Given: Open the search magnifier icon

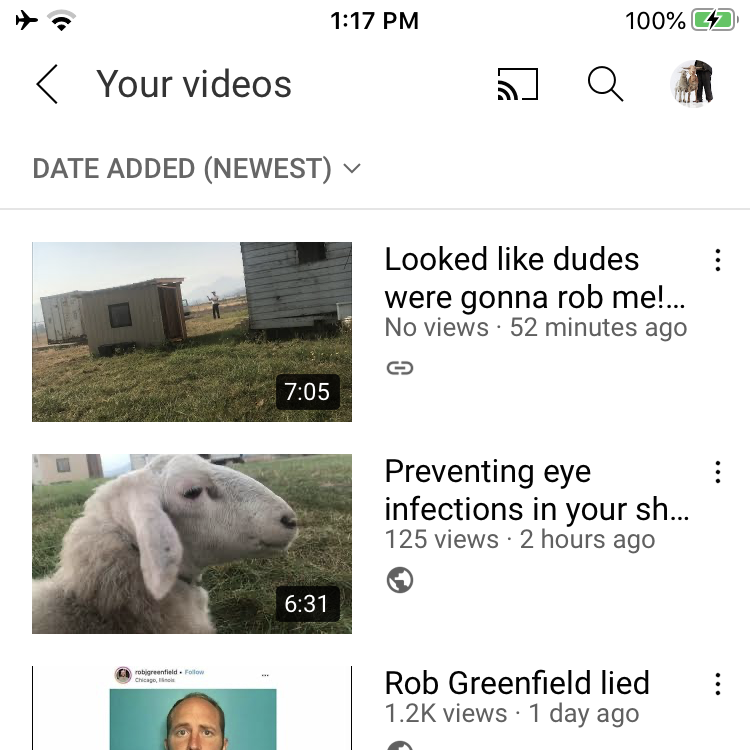Looking at the screenshot, I should (x=605, y=85).
